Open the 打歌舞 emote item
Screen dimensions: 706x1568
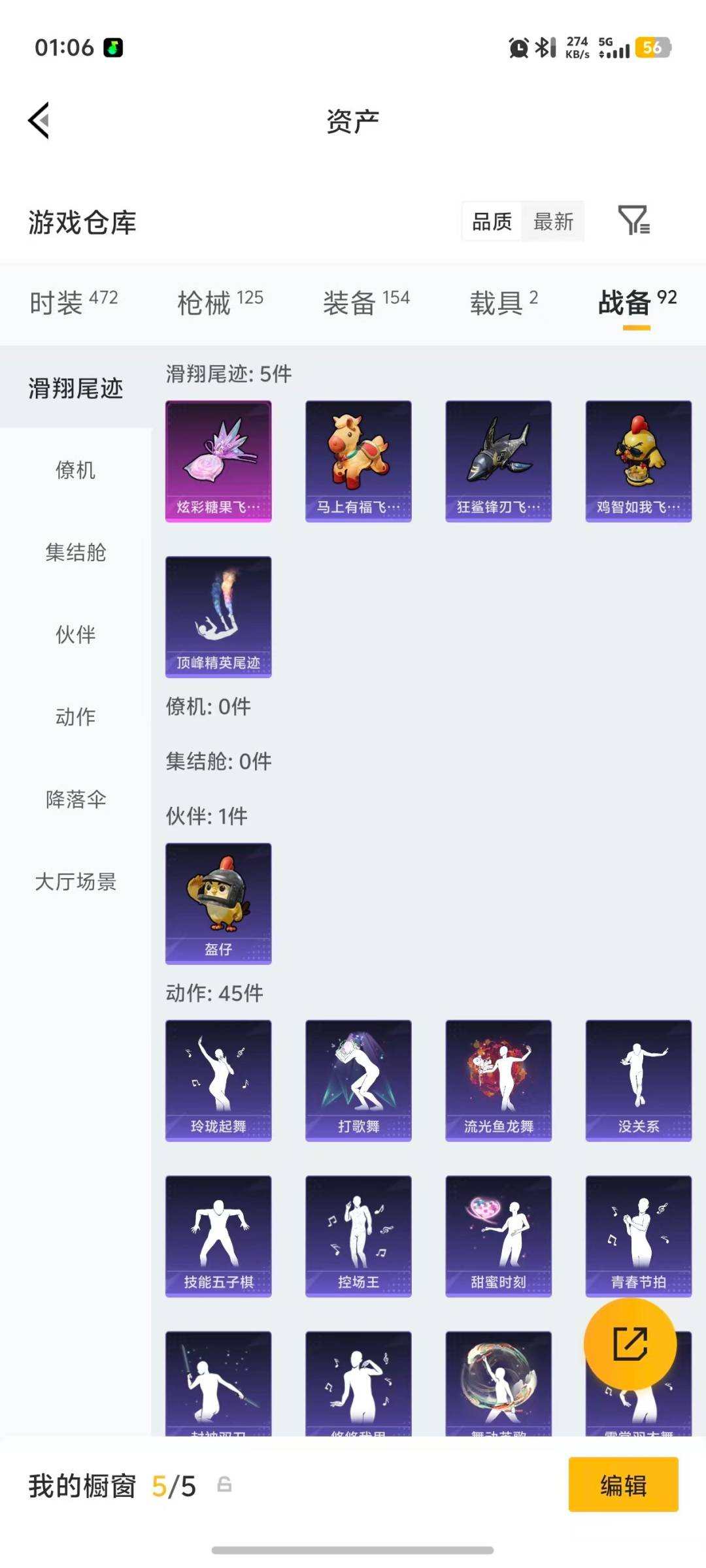358,1079
